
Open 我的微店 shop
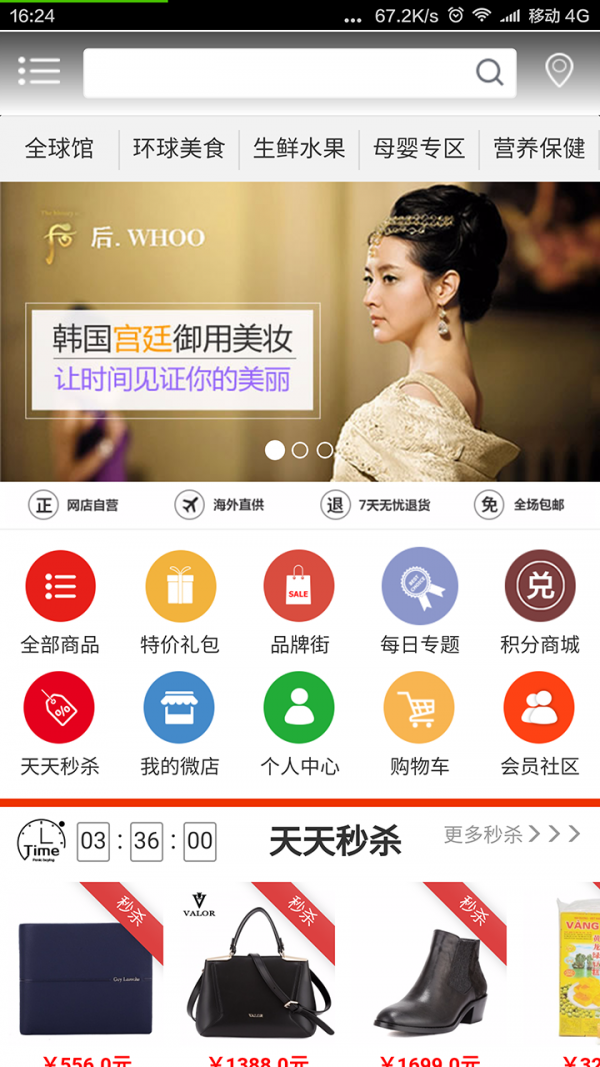[x=179, y=708]
